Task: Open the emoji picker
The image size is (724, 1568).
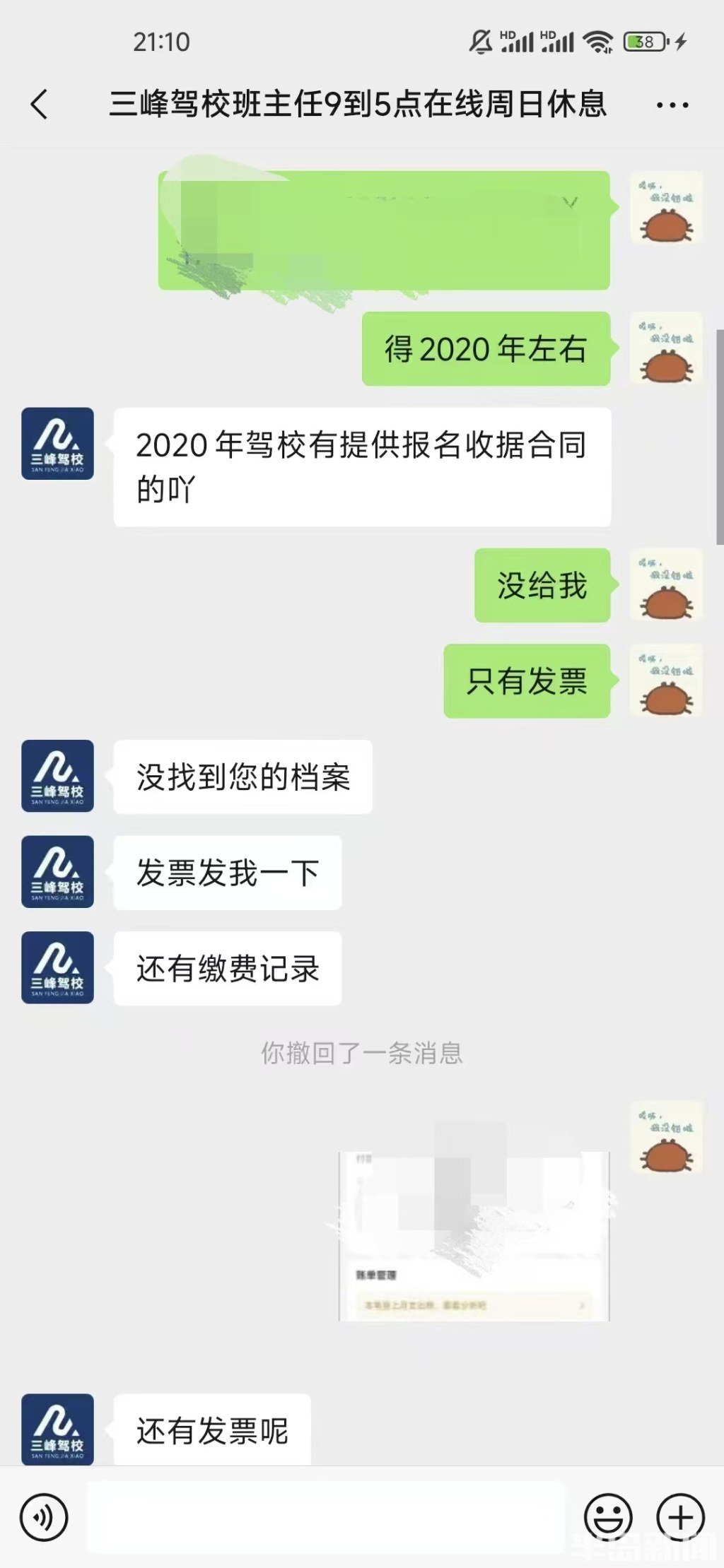Action: click(x=607, y=1517)
